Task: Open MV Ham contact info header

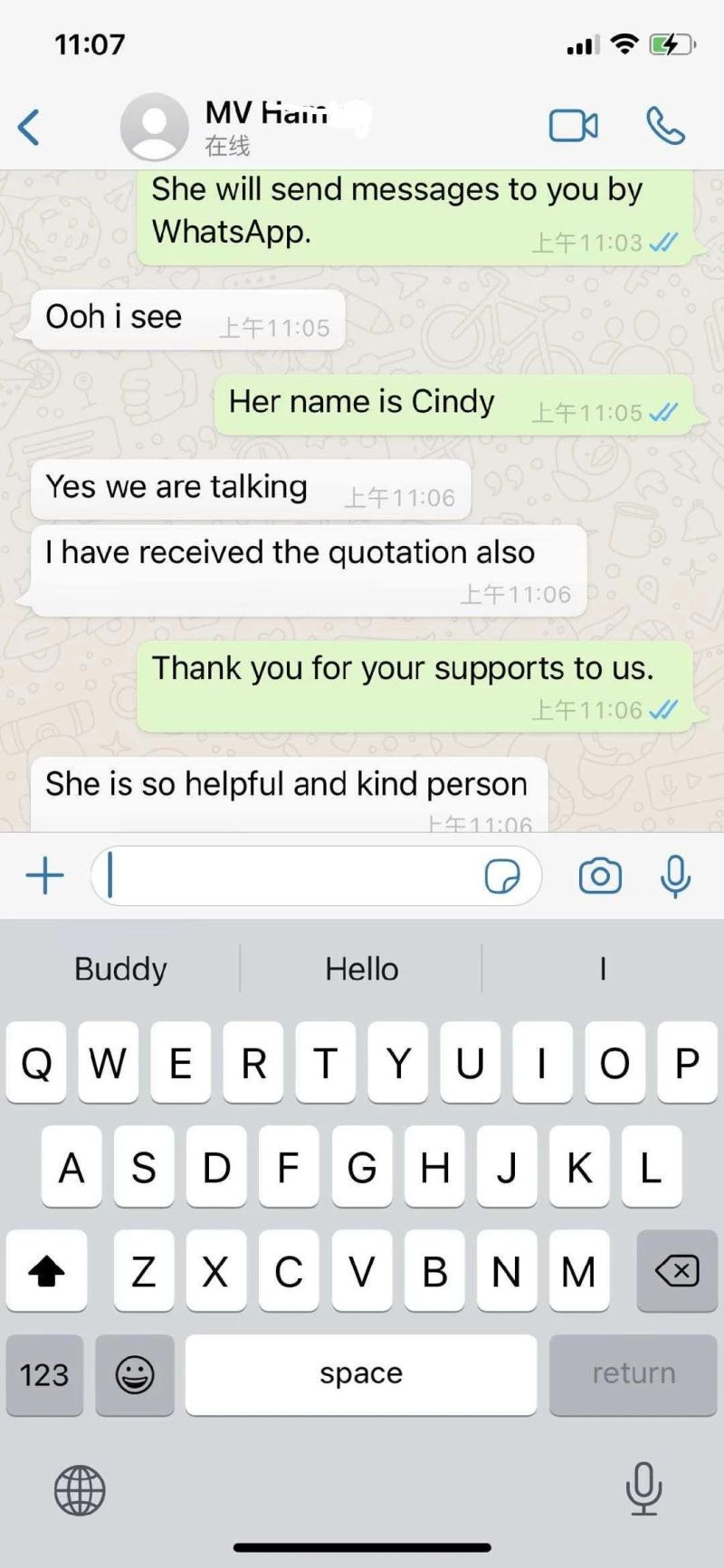Action: coord(262,127)
